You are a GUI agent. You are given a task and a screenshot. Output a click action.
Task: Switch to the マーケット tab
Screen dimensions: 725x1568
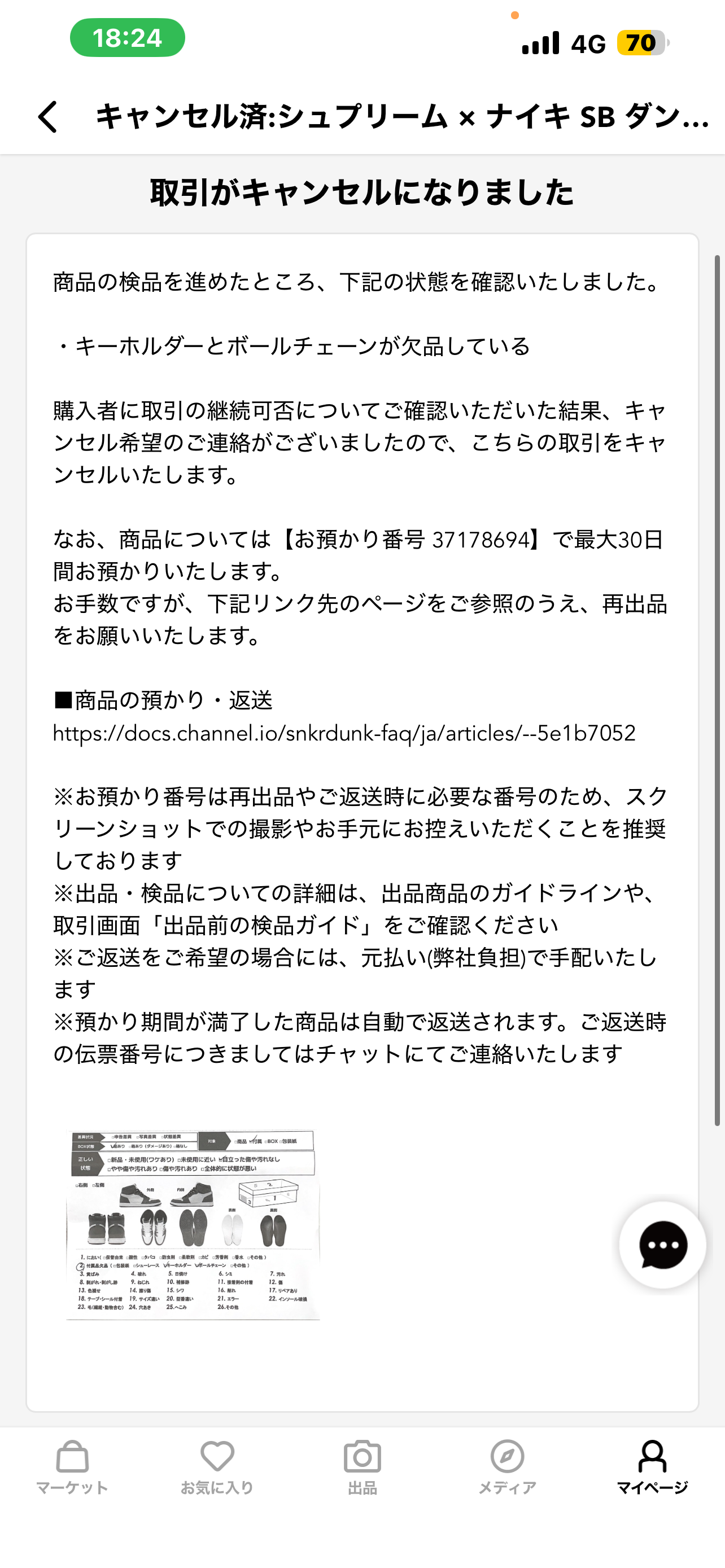(x=72, y=1468)
